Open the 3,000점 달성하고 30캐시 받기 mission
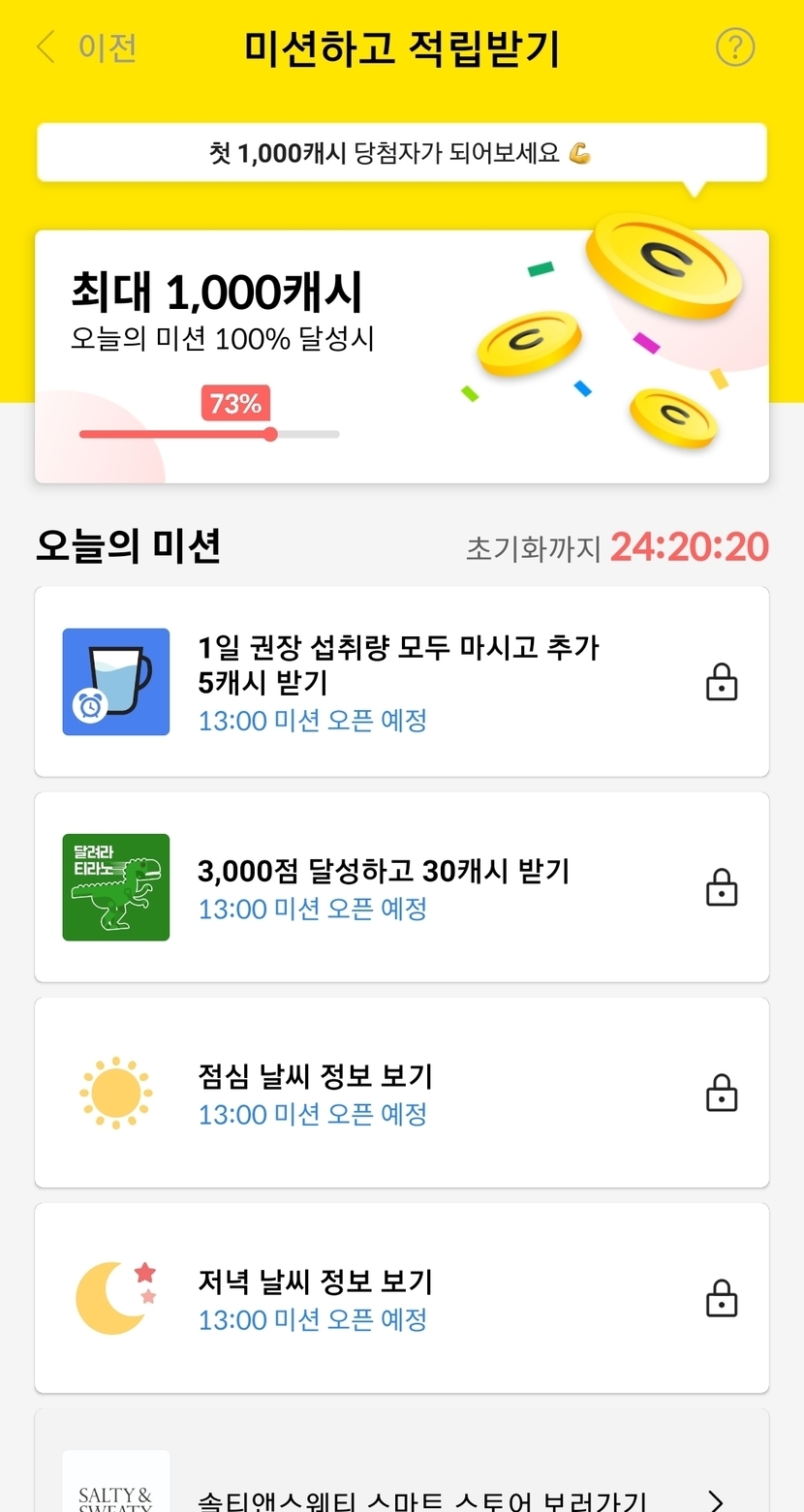Image resolution: width=804 pixels, height=1512 pixels. click(x=401, y=887)
